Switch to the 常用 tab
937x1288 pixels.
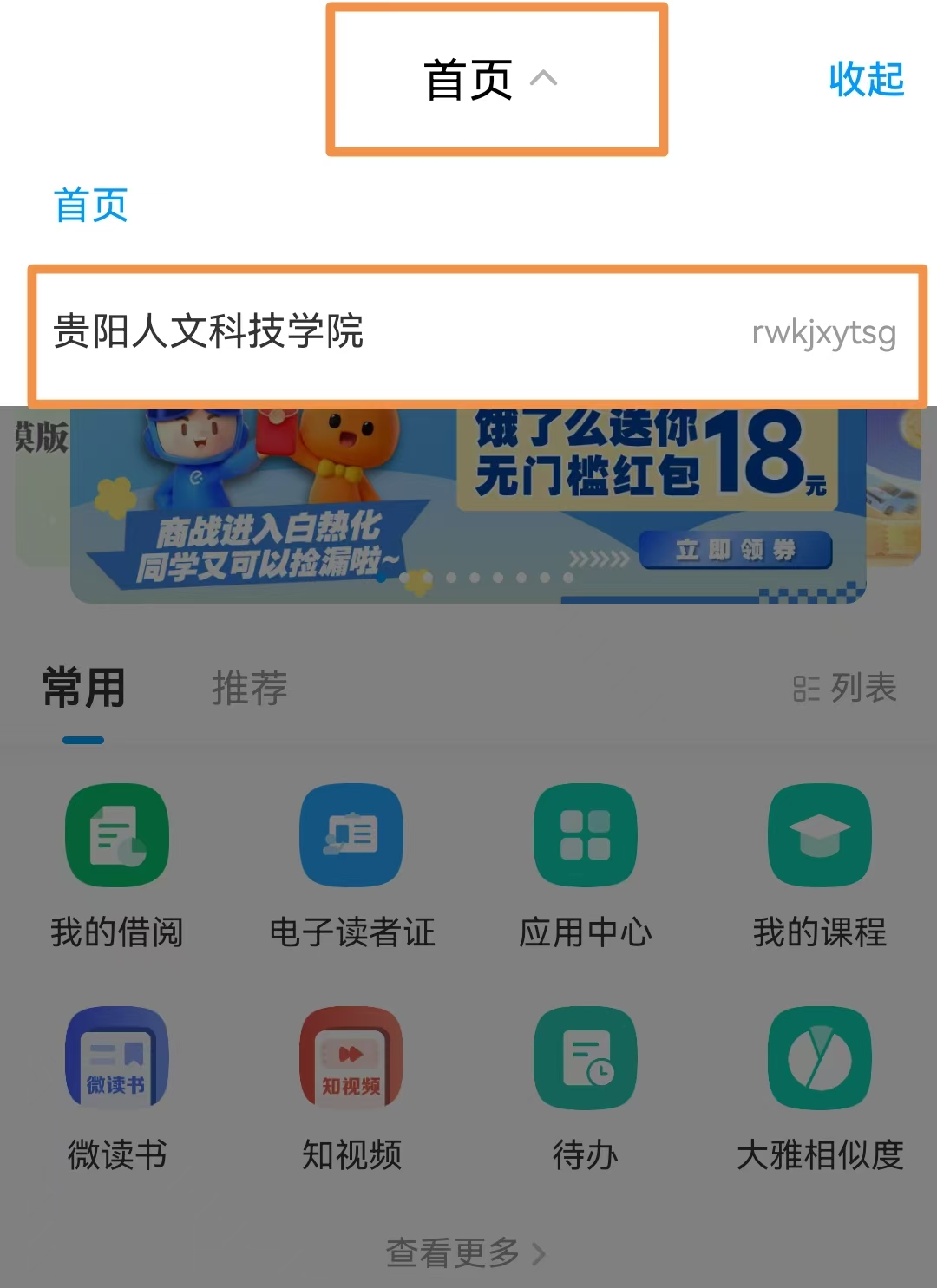point(84,690)
